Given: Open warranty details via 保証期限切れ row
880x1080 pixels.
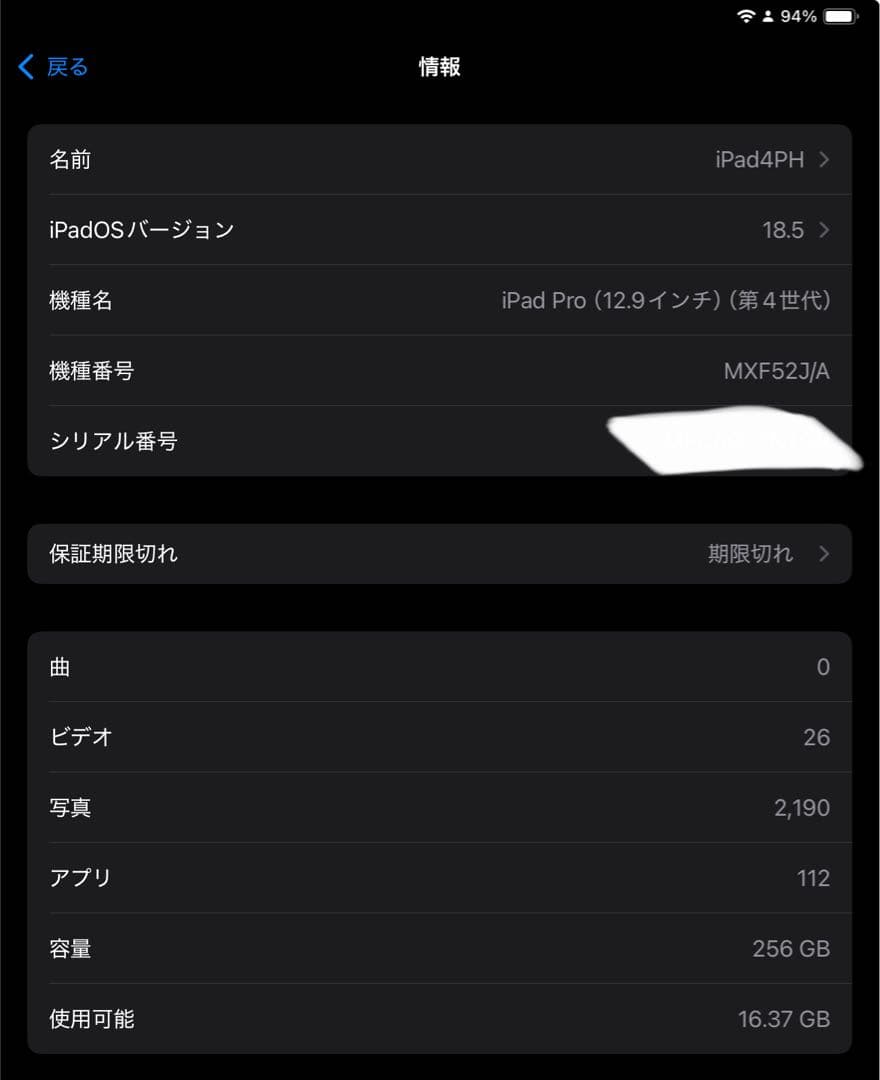Looking at the screenshot, I should [x=440, y=553].
